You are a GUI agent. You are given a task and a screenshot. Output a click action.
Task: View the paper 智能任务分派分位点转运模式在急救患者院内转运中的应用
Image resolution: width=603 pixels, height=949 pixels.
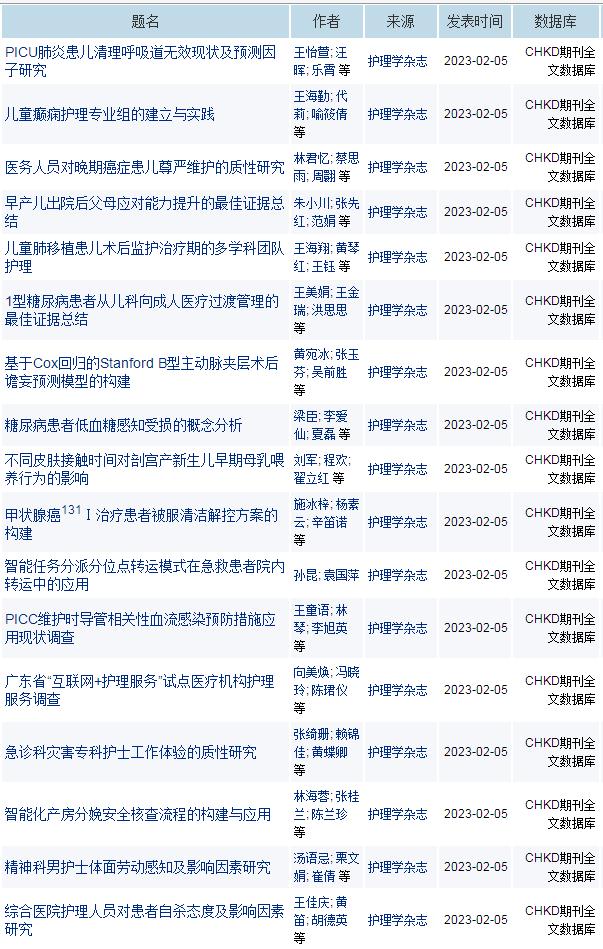[x=145, y=575]
